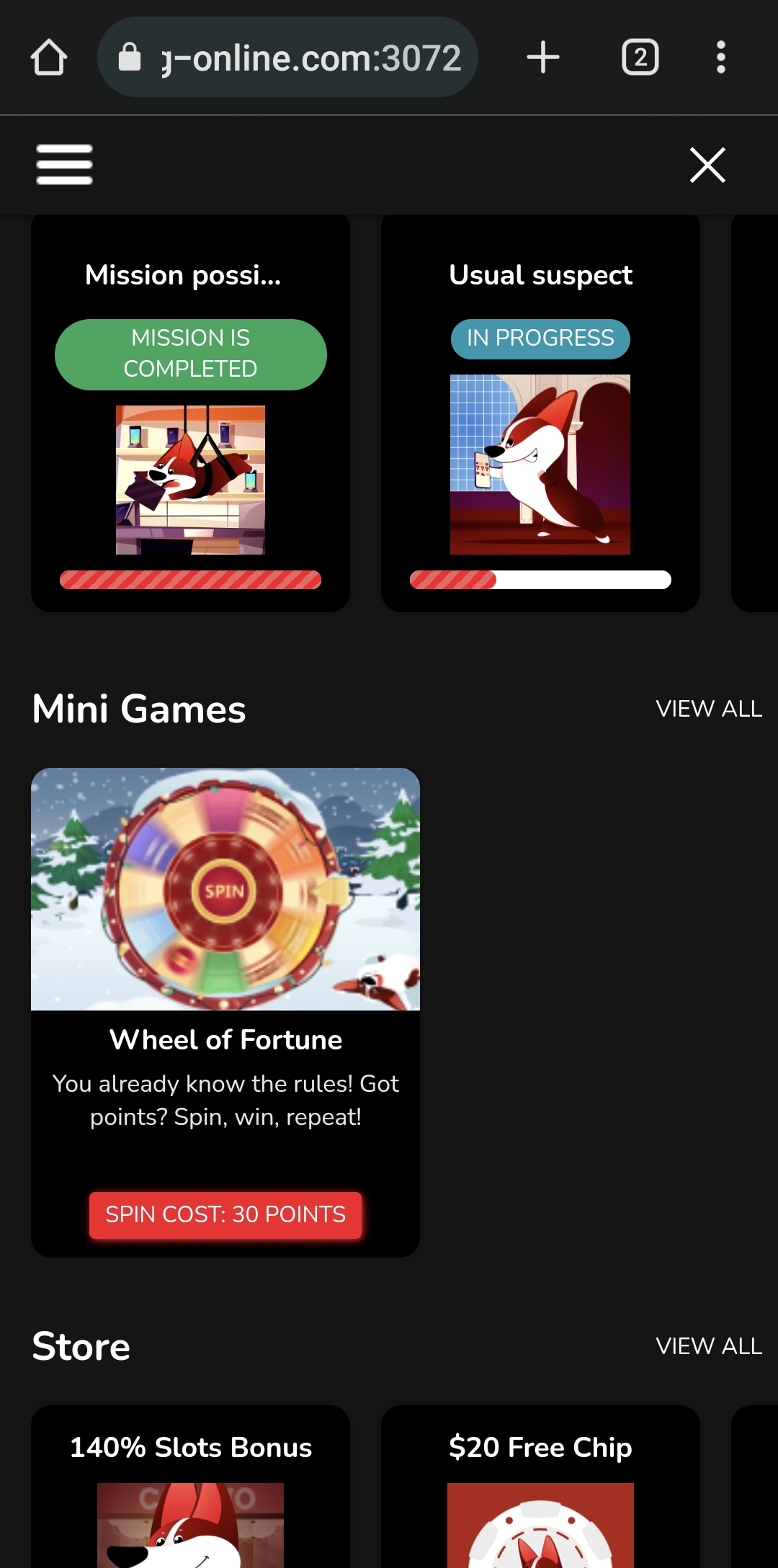Show the open tabs switcher
The height and width of the screenshot is (1568, 778).
pyautogui.click(x=640, y=58)
